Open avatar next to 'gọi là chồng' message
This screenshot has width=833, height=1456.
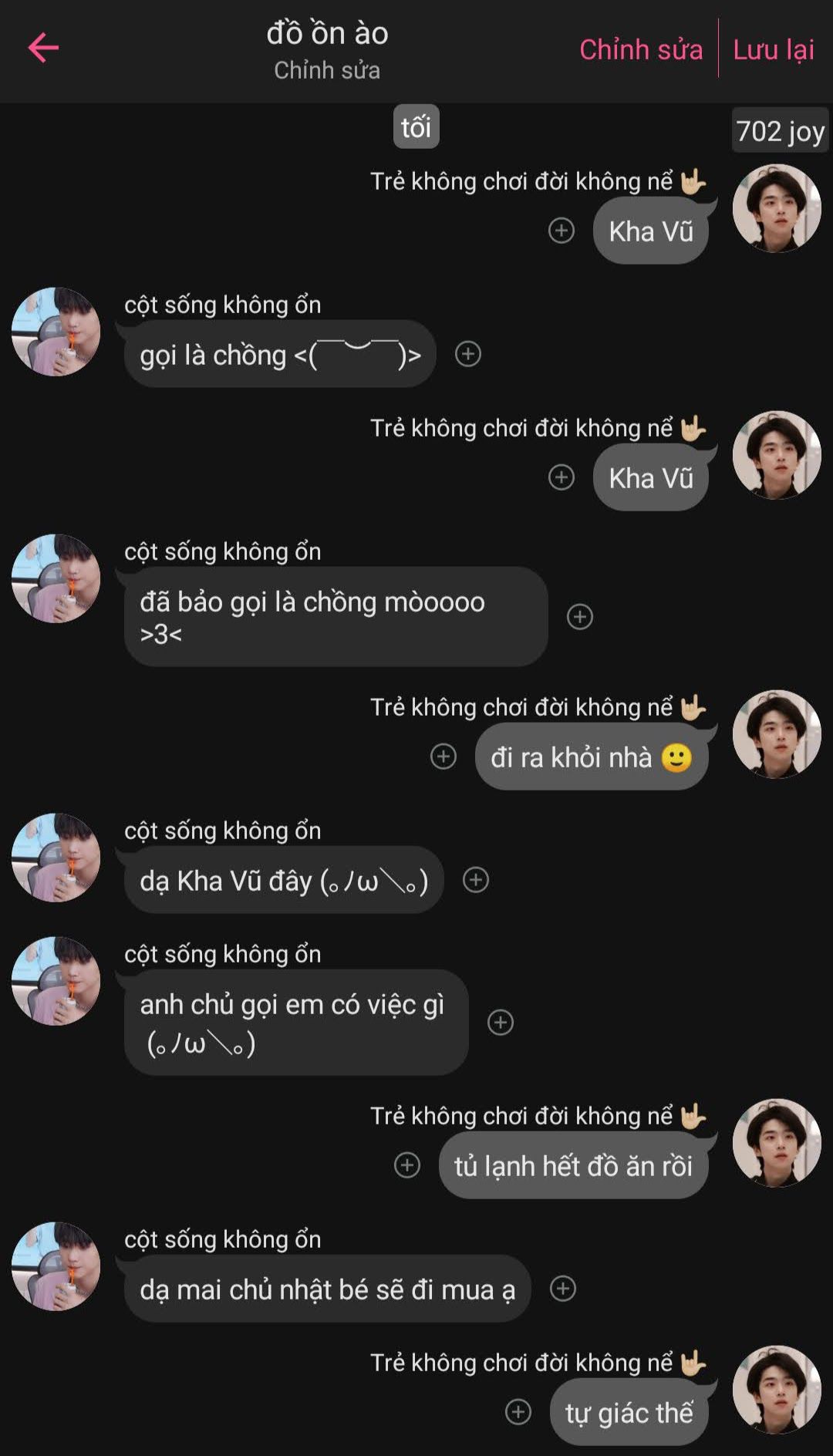(x=56, y=332)
